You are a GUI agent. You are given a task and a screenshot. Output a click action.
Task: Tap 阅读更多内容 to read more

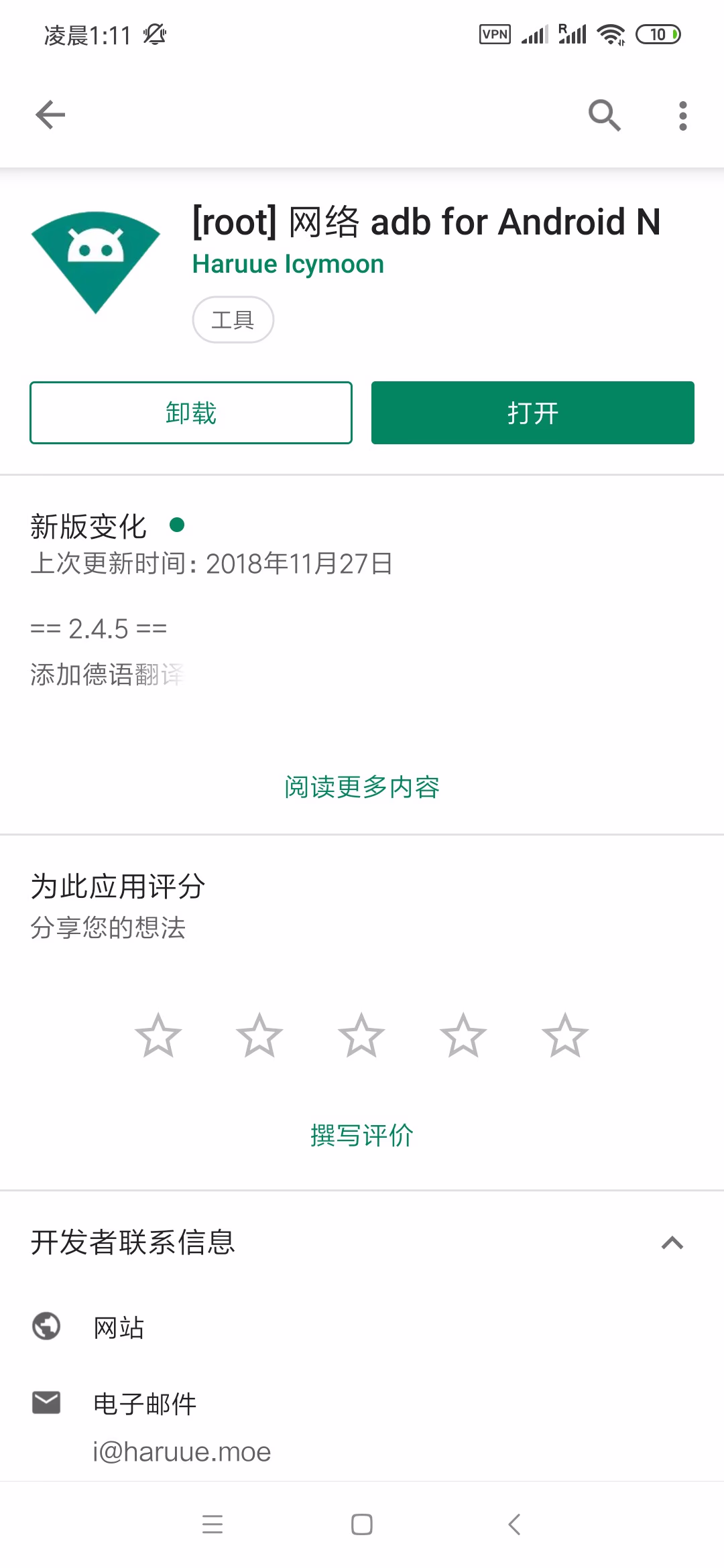coord(362,787)
